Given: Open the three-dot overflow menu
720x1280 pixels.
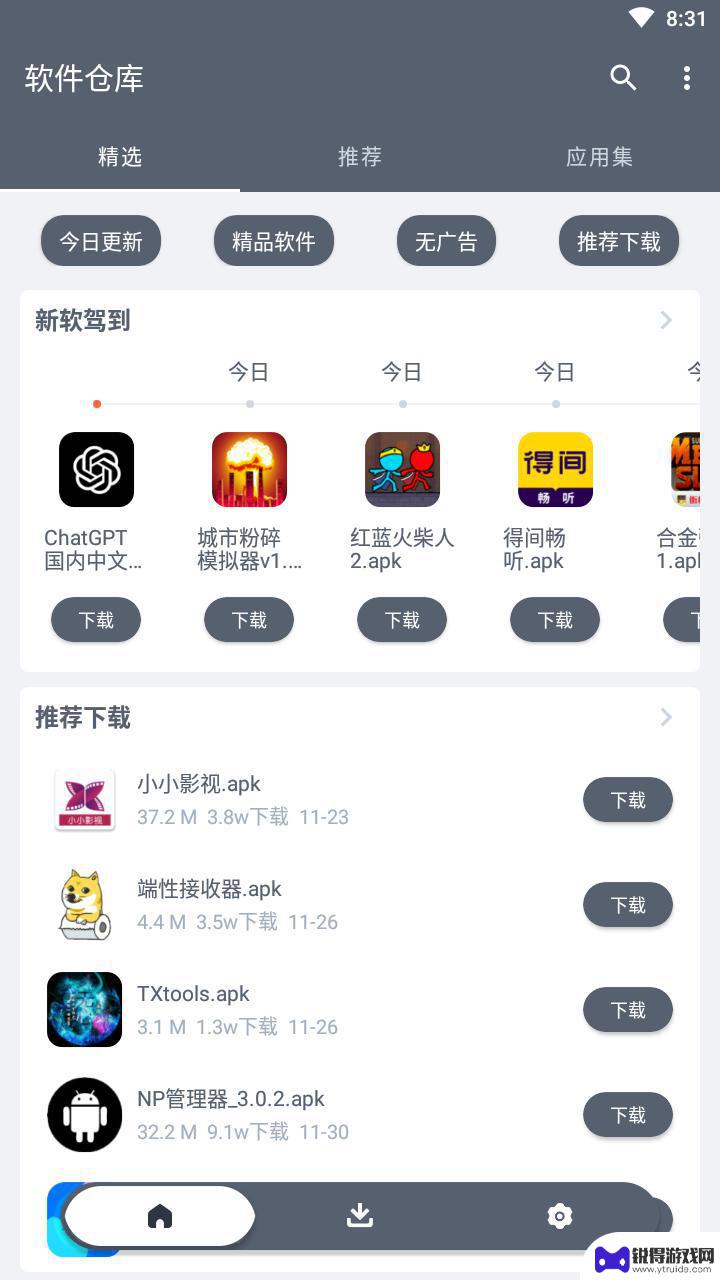Looking at the screenshot, I should [x=686, y=78].
